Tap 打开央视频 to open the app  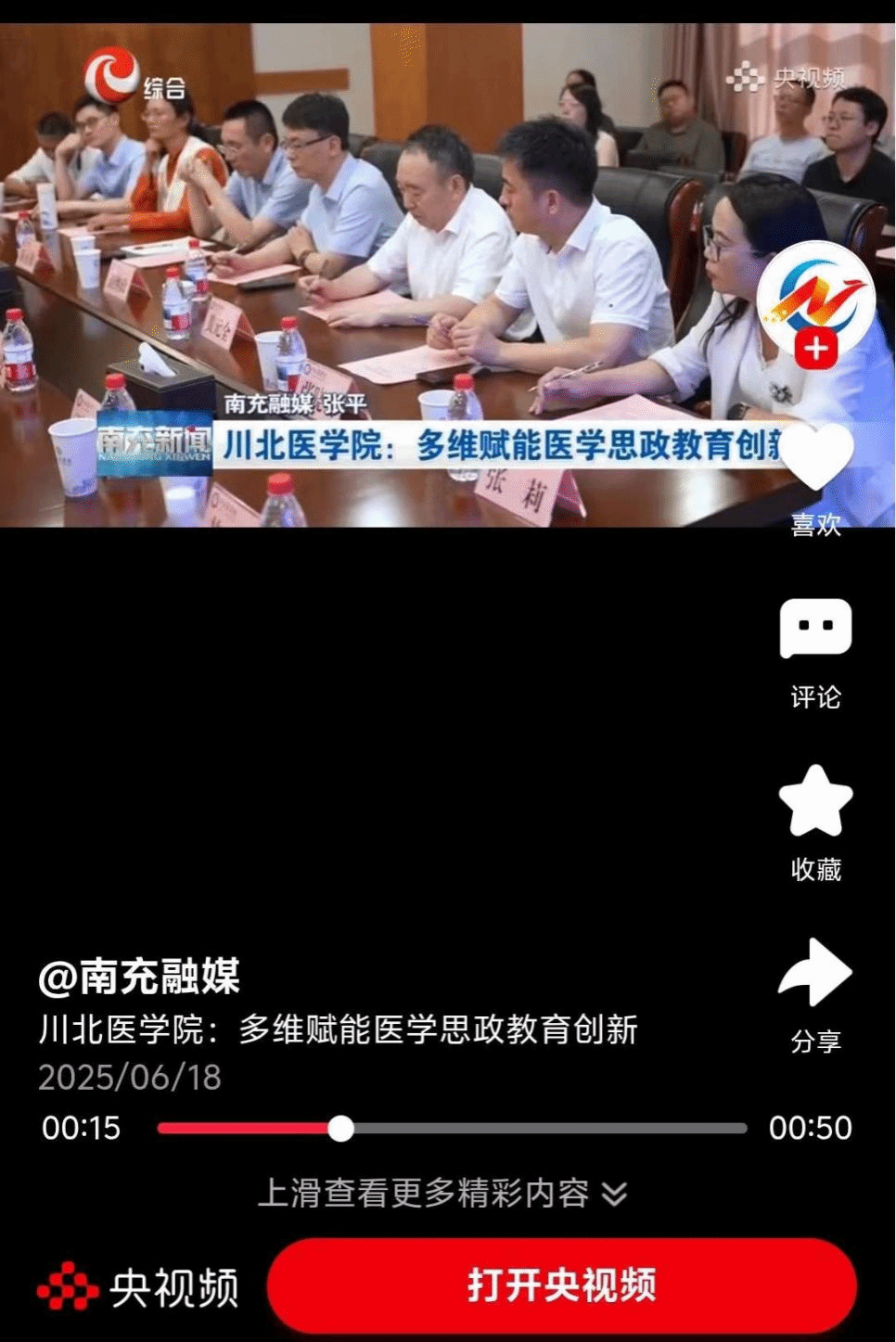tap(561, 1285)
